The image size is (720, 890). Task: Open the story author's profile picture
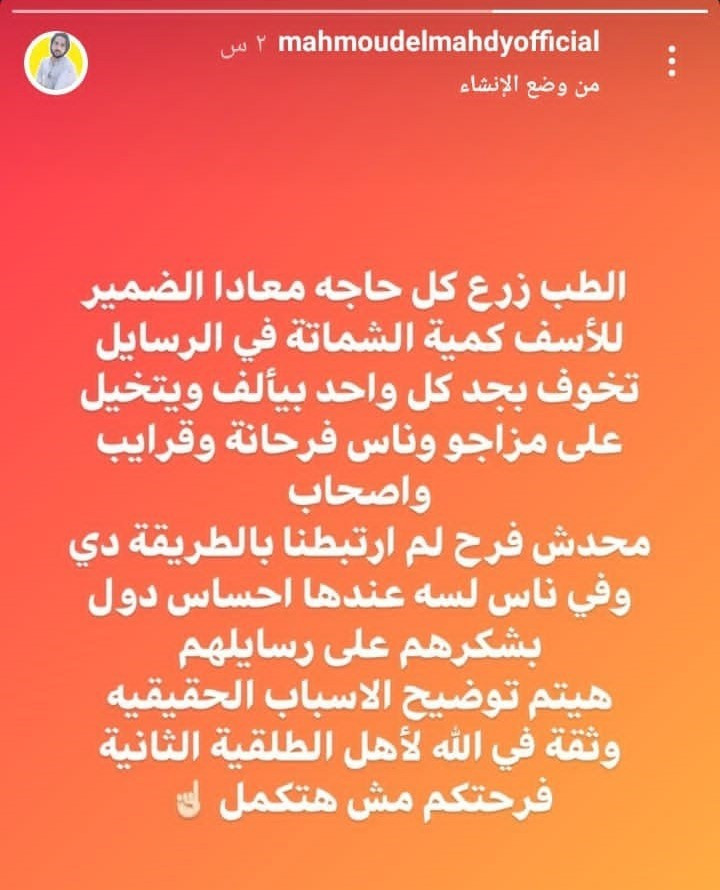tap(57, 63)
